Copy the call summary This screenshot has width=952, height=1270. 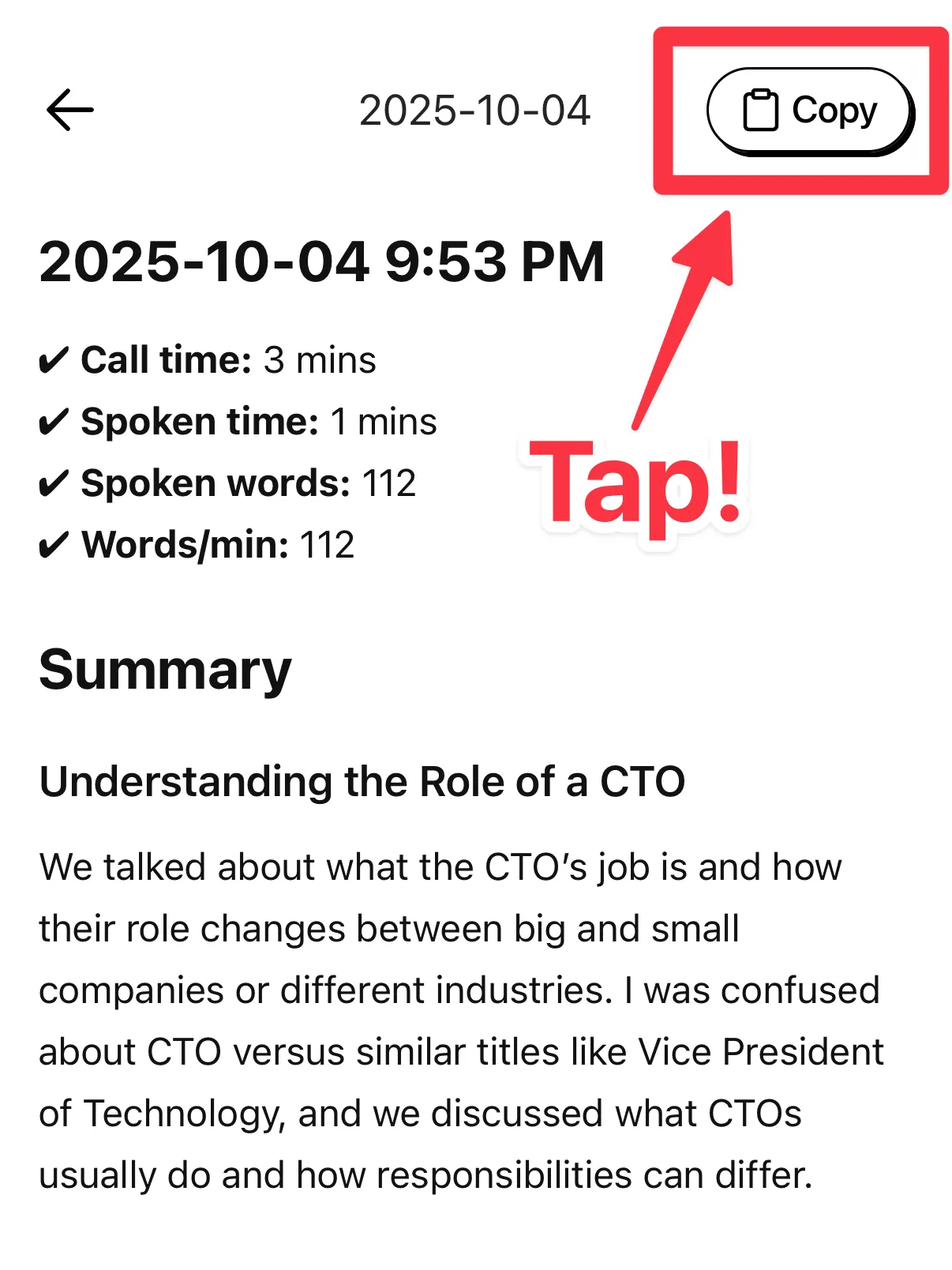pyautogui.click(x=809, y=111)
